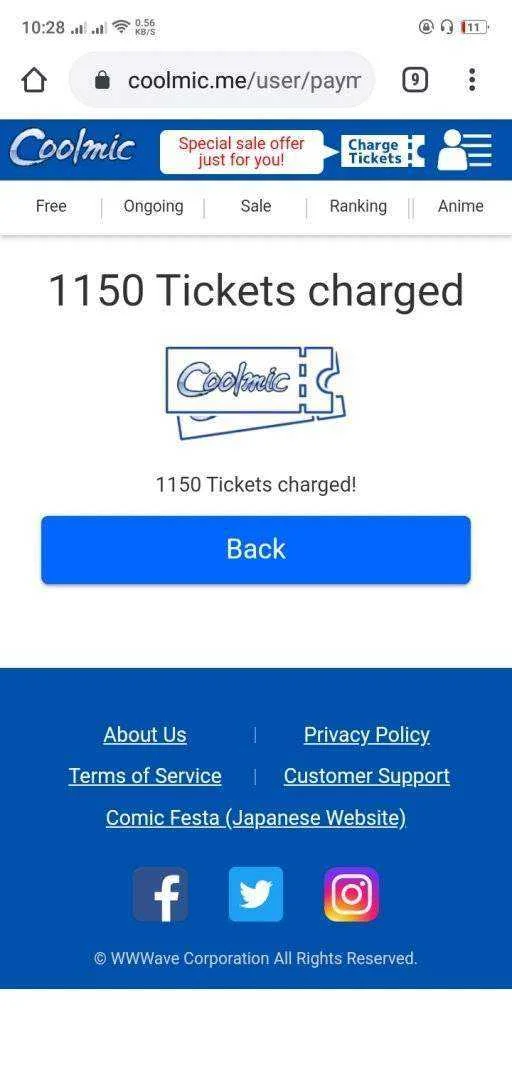This screenshot has height=1080, width=512.
Task: Switch to the Anime tab
Action: 460,206
